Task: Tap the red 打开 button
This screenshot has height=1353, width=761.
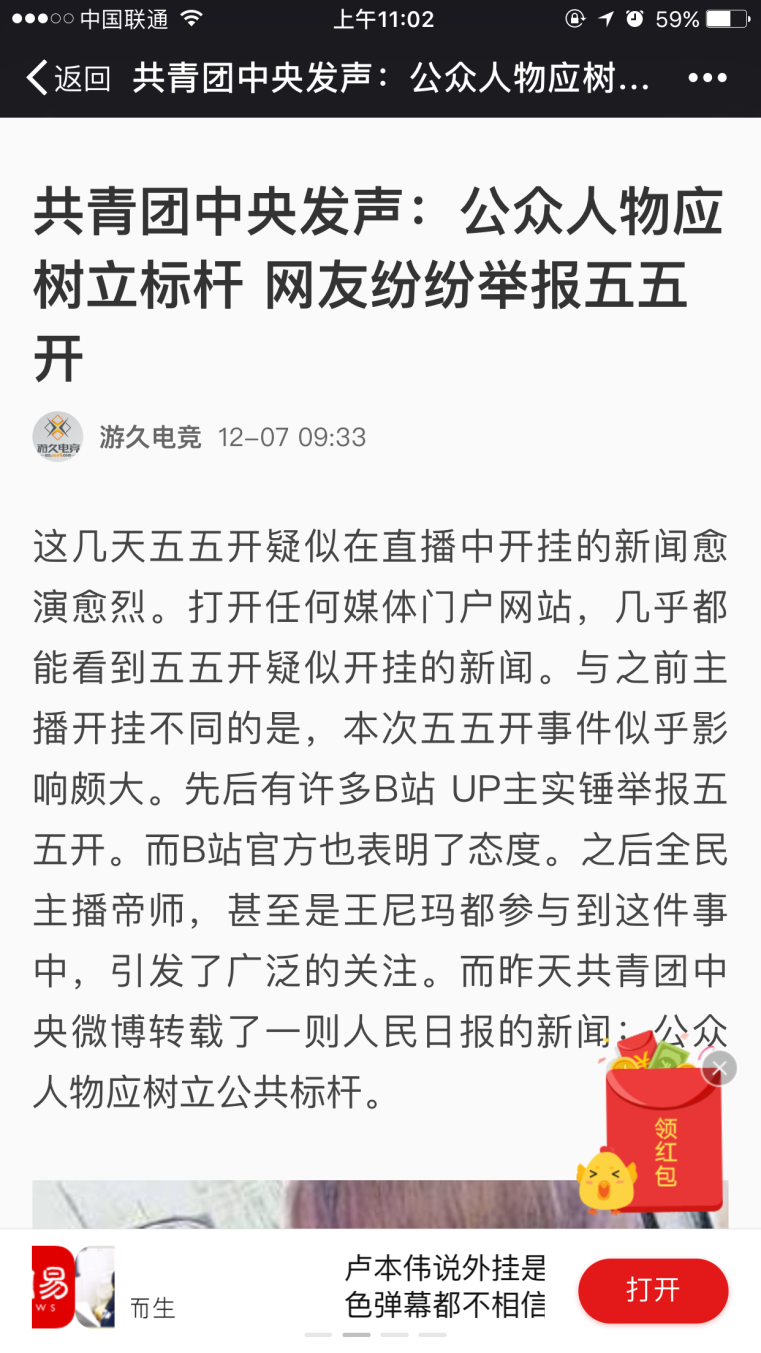Action: [653, 1290]
